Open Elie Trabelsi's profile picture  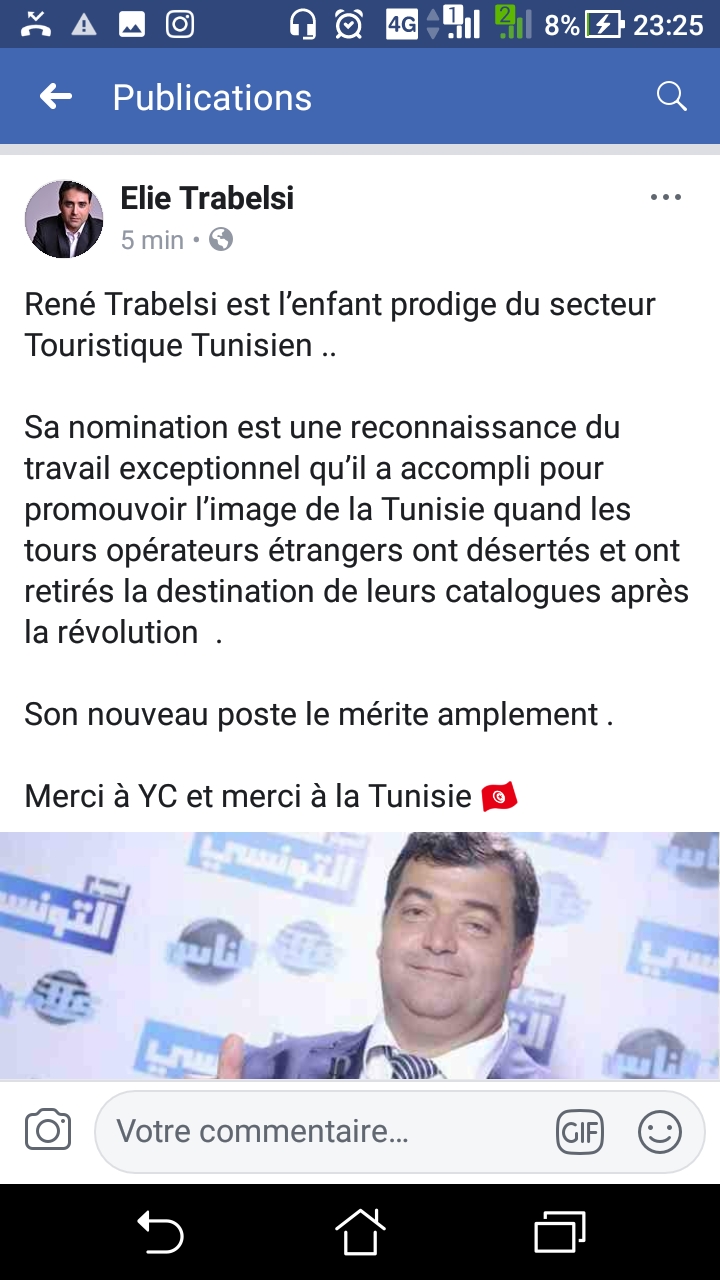pyautogui.click(x=64, y=219)
